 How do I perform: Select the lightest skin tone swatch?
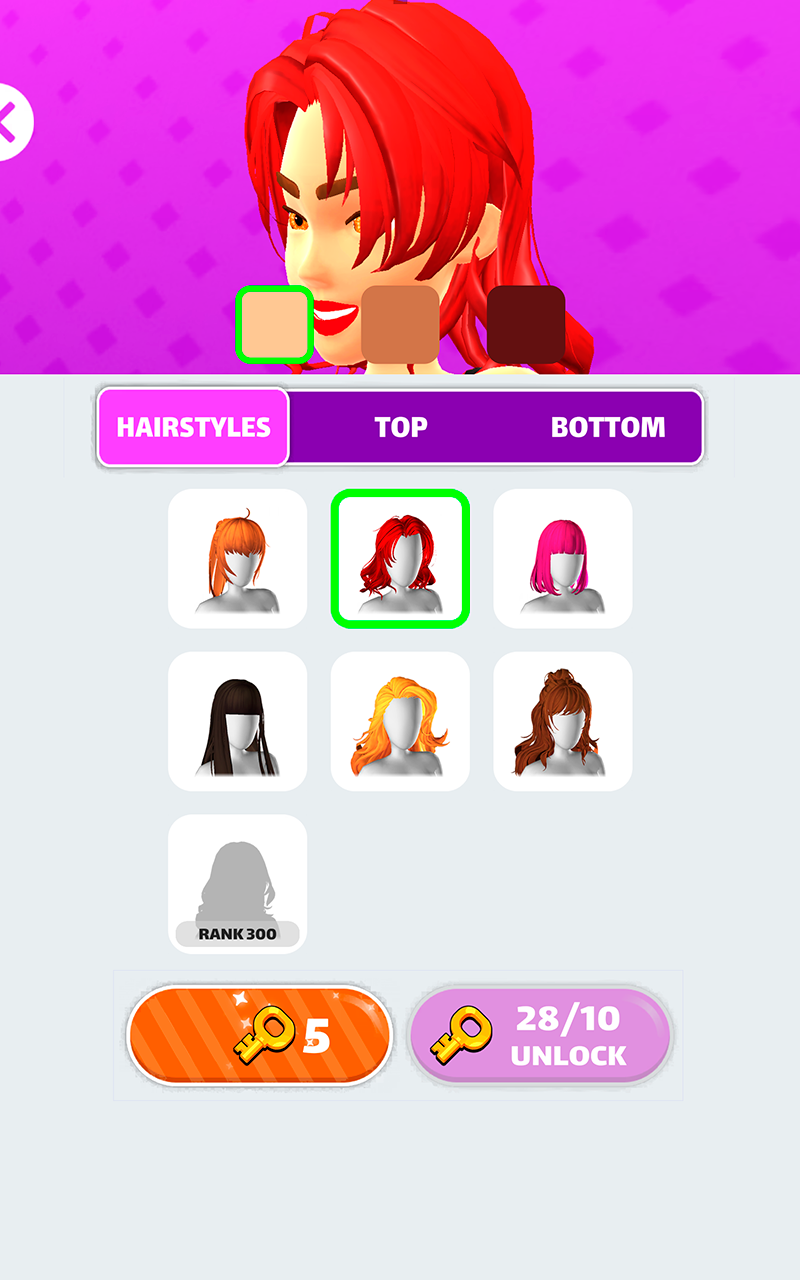coord(275,324)
